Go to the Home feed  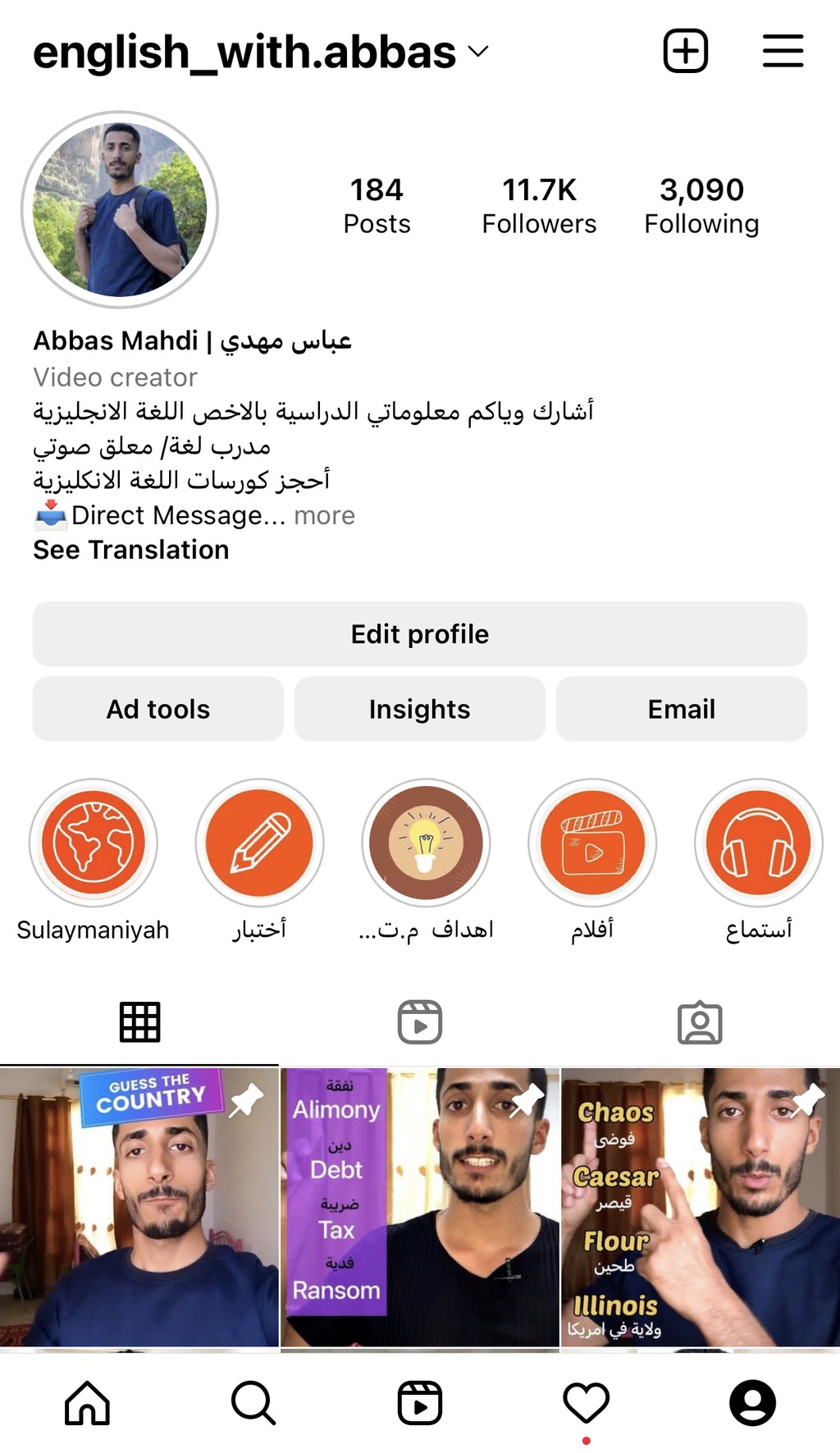(x=87, y=1402)
